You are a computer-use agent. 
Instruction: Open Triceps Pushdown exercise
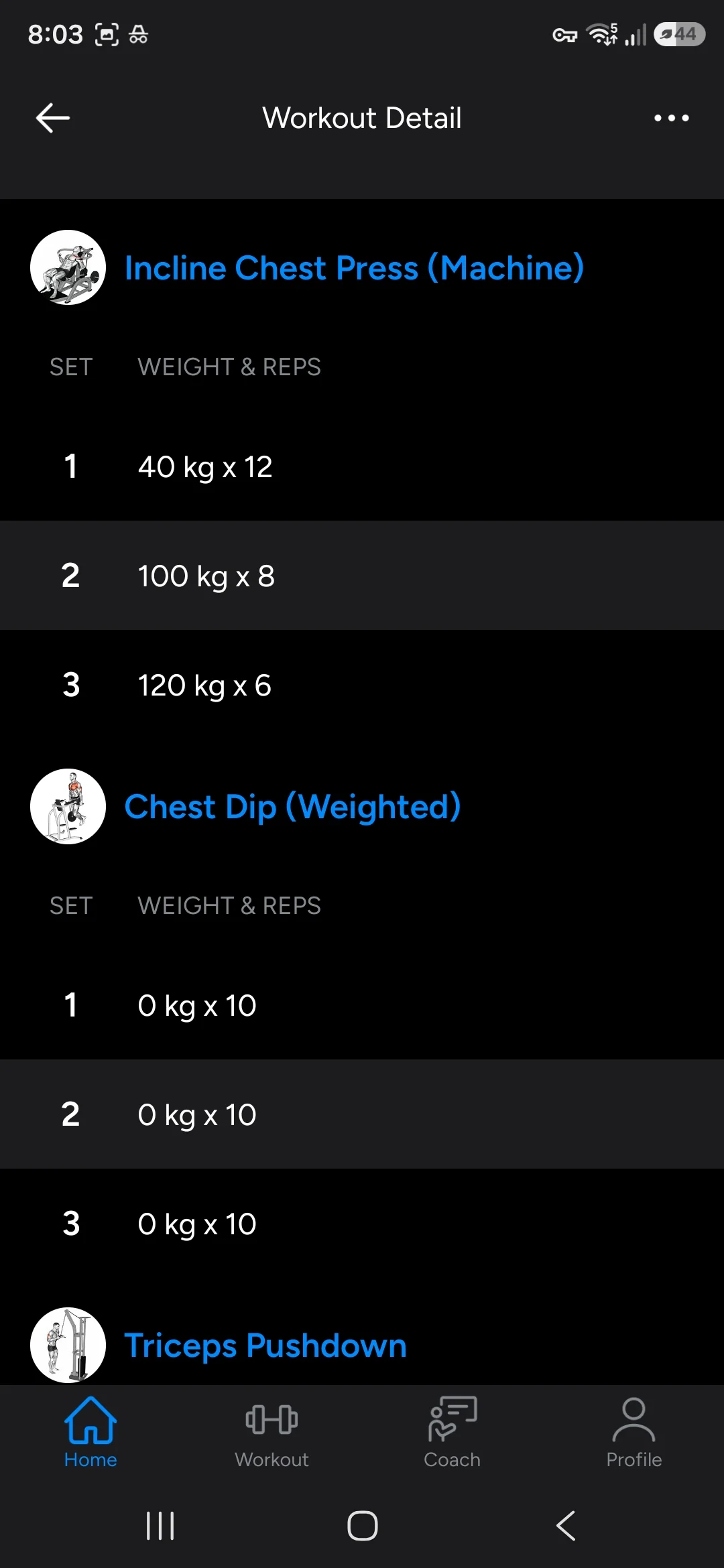click(x=265, y=1346)
